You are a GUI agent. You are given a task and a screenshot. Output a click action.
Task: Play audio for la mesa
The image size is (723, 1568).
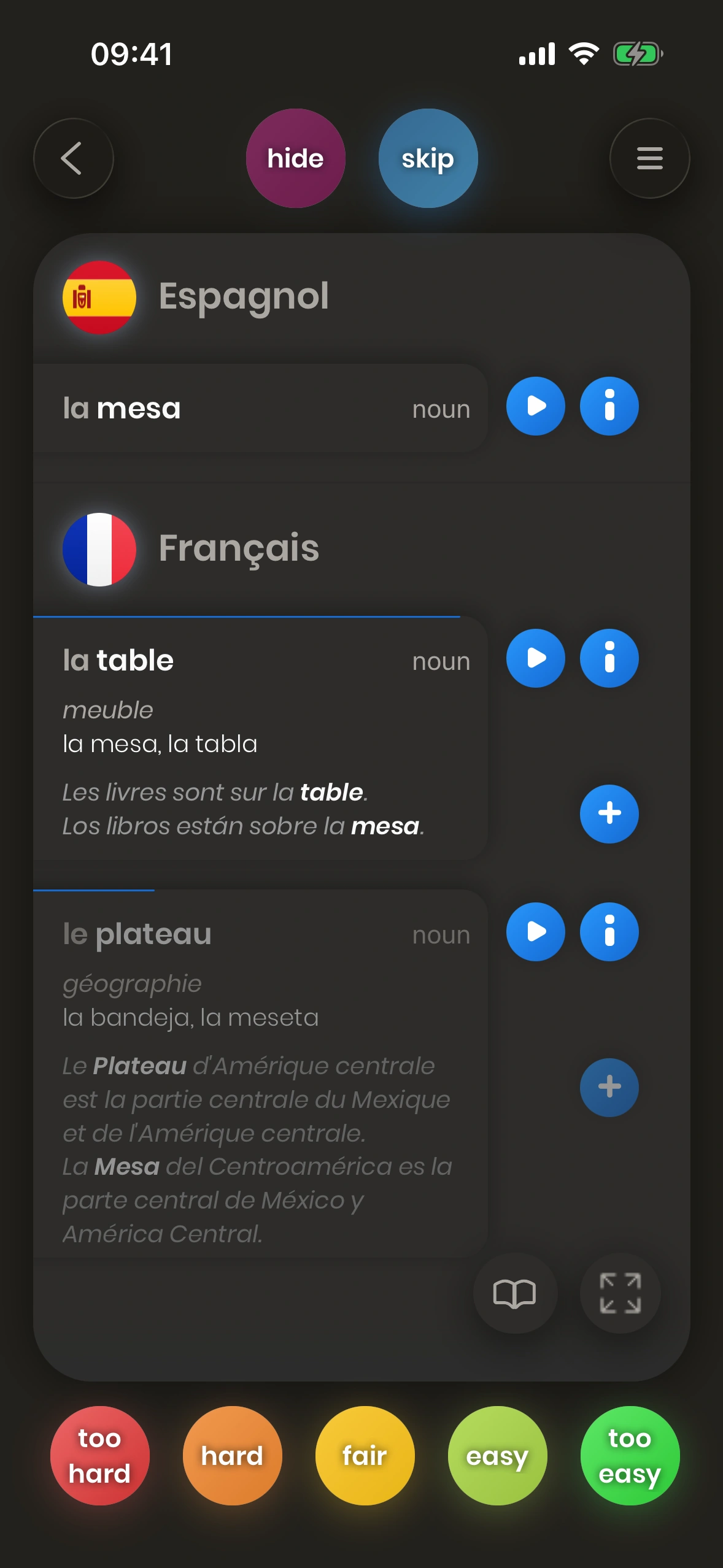pos(535,406)
